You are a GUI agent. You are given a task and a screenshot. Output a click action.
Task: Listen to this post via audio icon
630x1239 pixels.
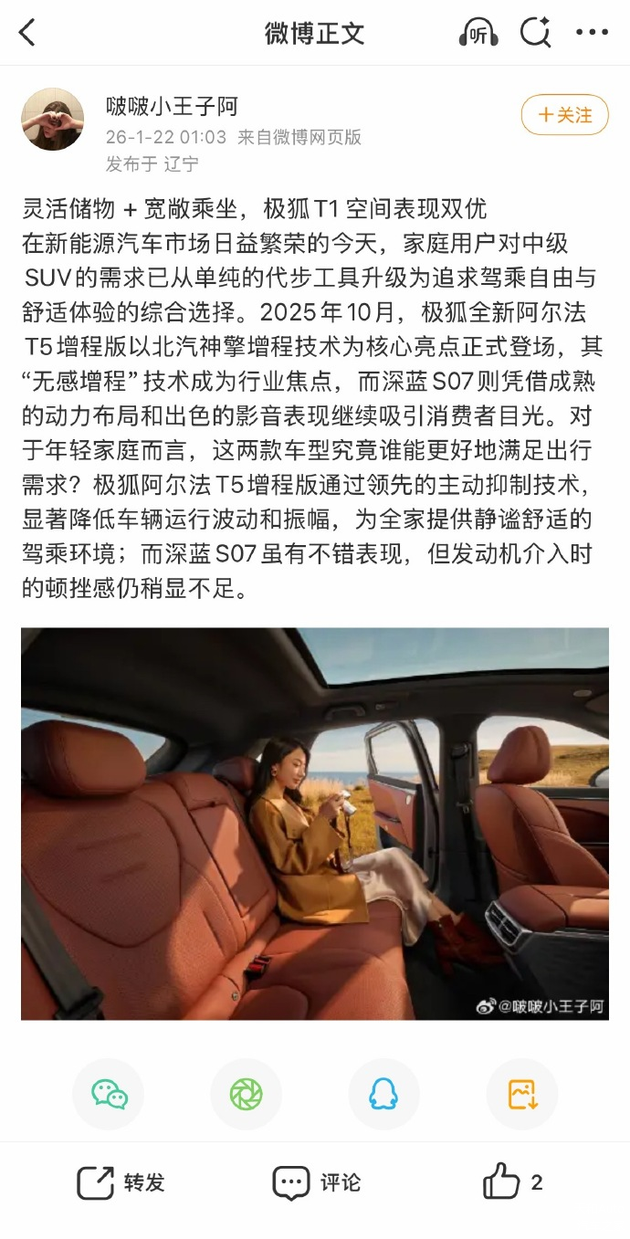pyautogui.click(x=478, y=33)
